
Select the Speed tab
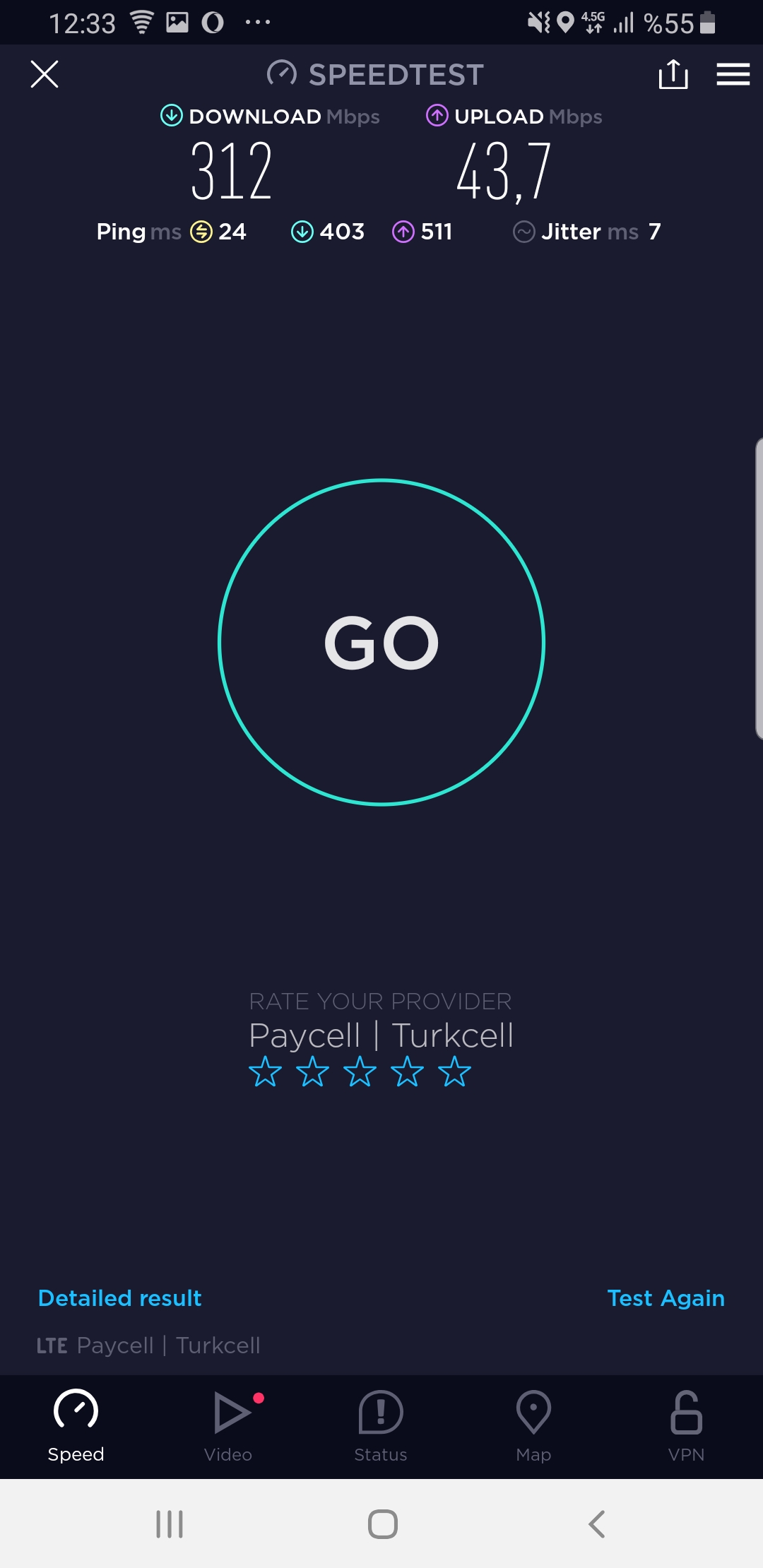tap(76, 1427)
